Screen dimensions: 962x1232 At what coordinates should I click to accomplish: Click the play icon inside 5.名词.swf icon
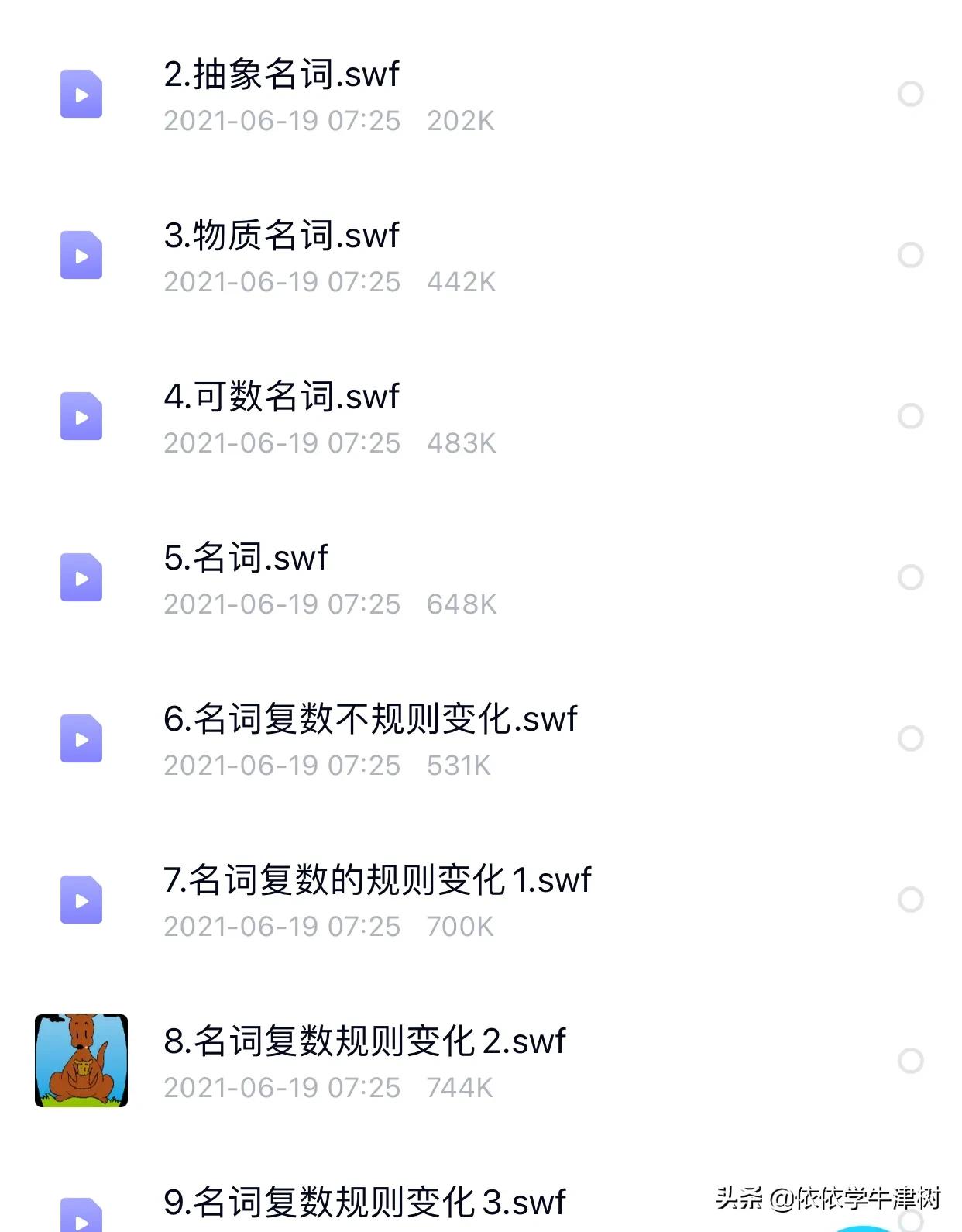coord(83,579)
